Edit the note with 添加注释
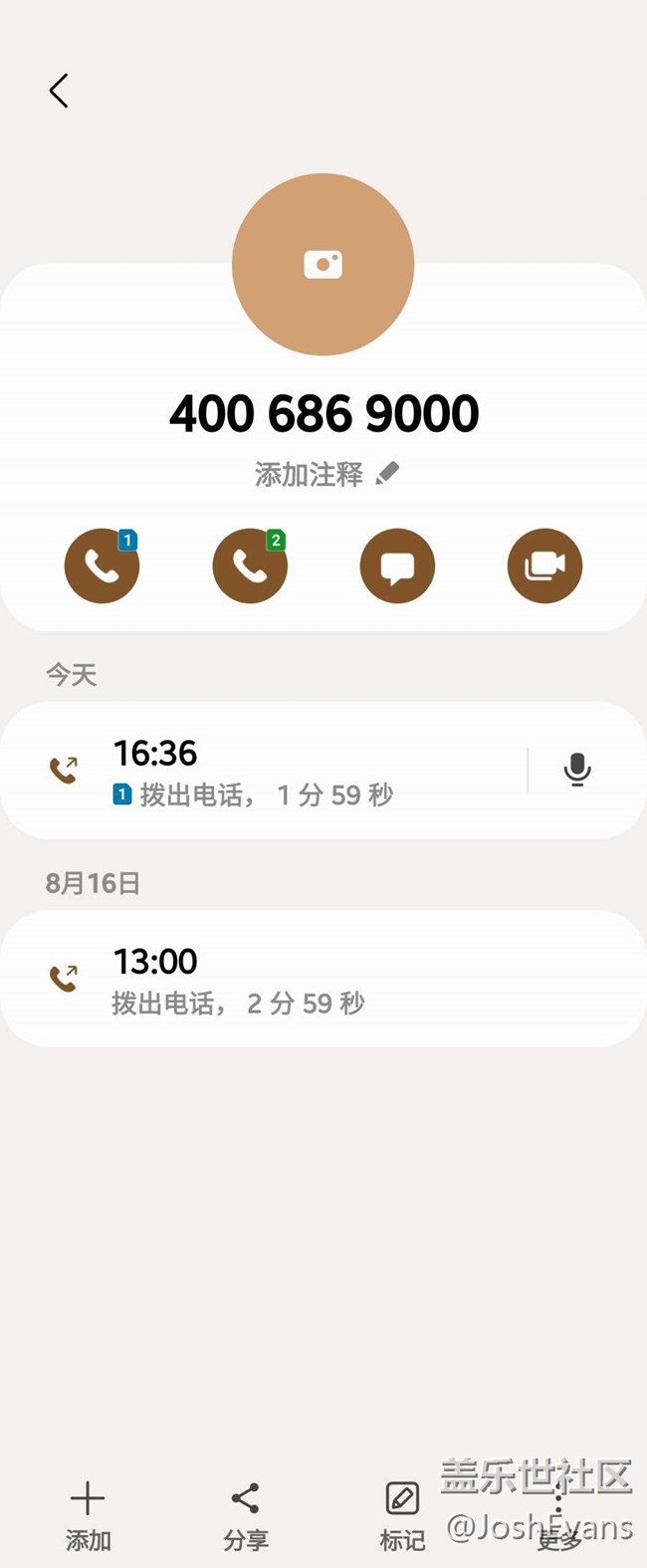647x1568 pixels. pyautogui.click(x=325, y=475)
